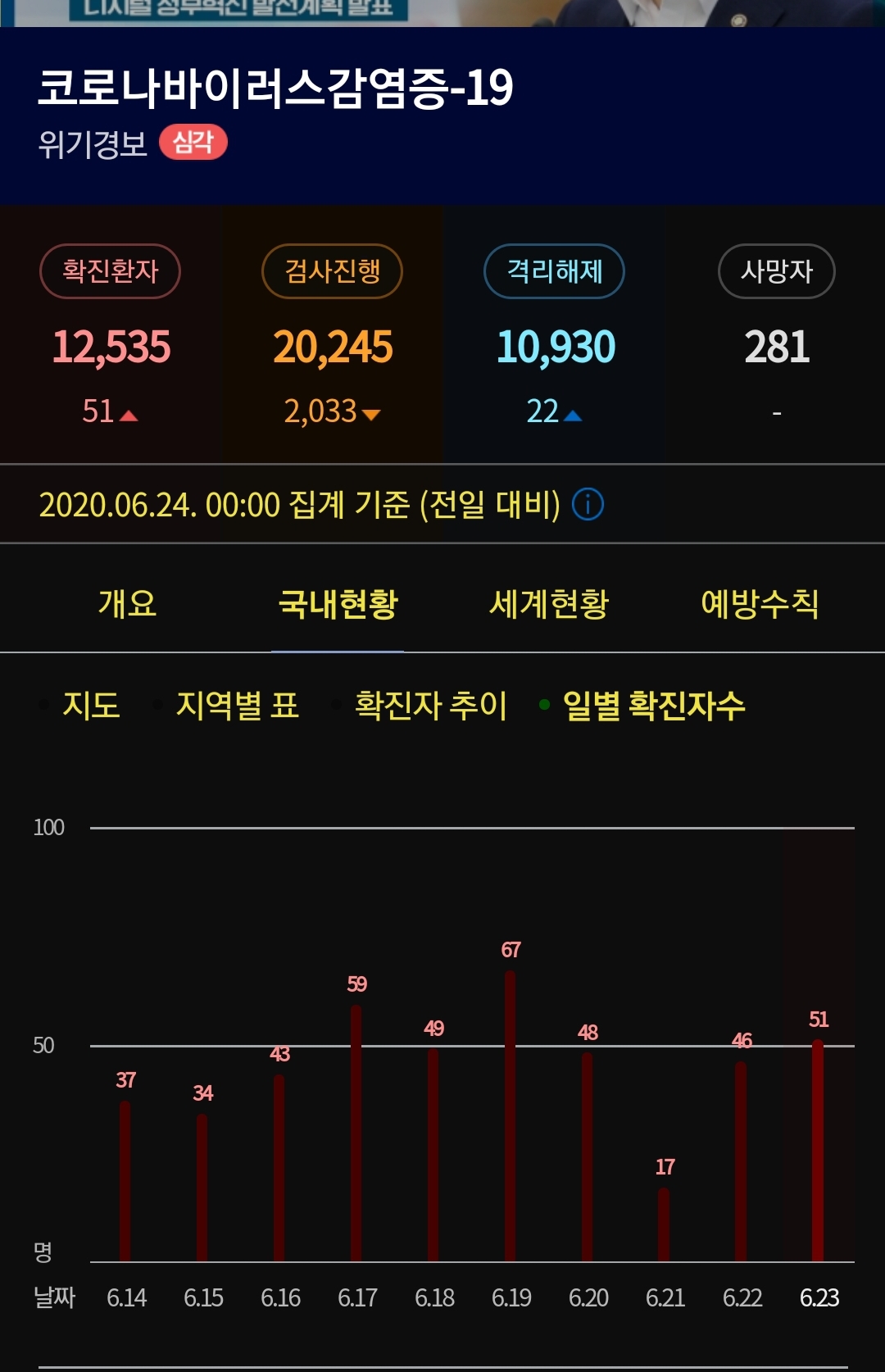This screenshot has width=885, height=1372.
Task: Switch to 확진자 추이 chart
Action: [431, 706]
